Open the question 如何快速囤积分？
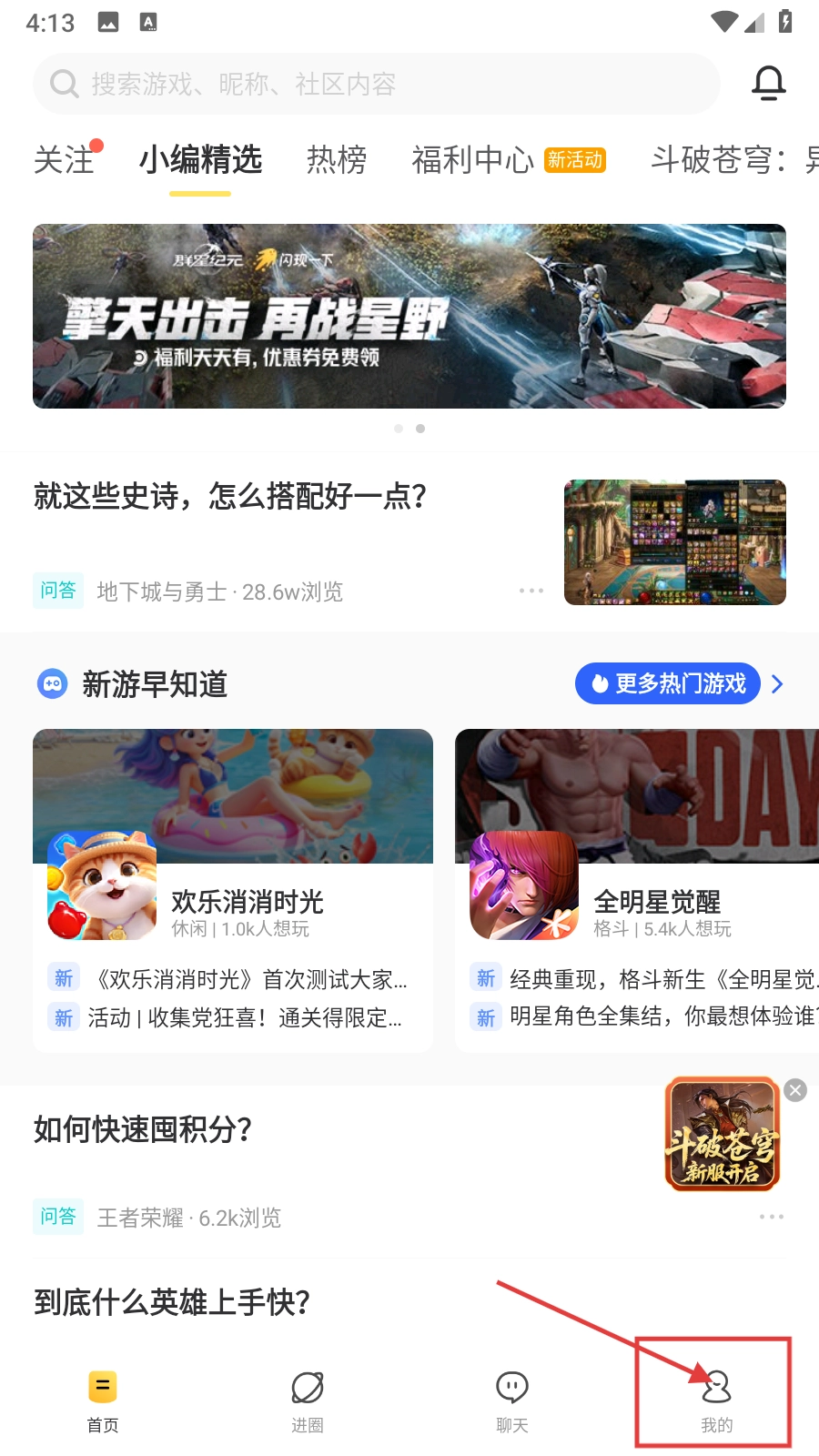The width and height of the screenshot is (819, 1456). [x=143, y=1130]
